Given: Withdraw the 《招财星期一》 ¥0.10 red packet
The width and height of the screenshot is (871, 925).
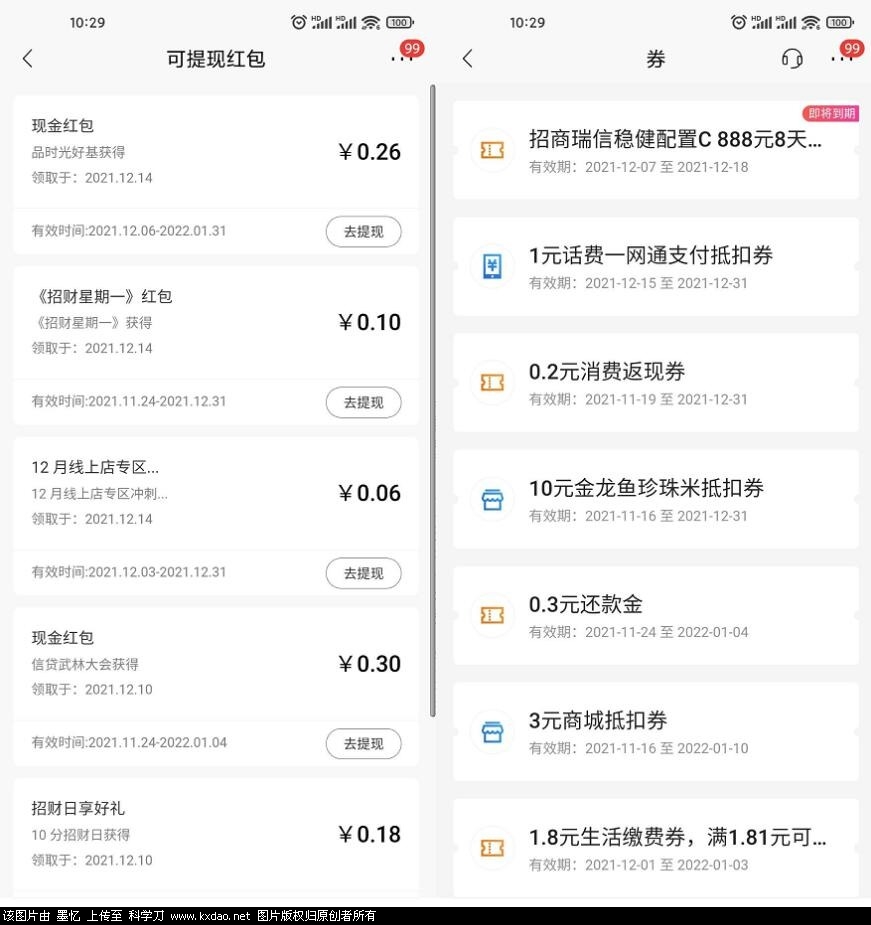Looking at the screenshot, I should click(363, 402).
